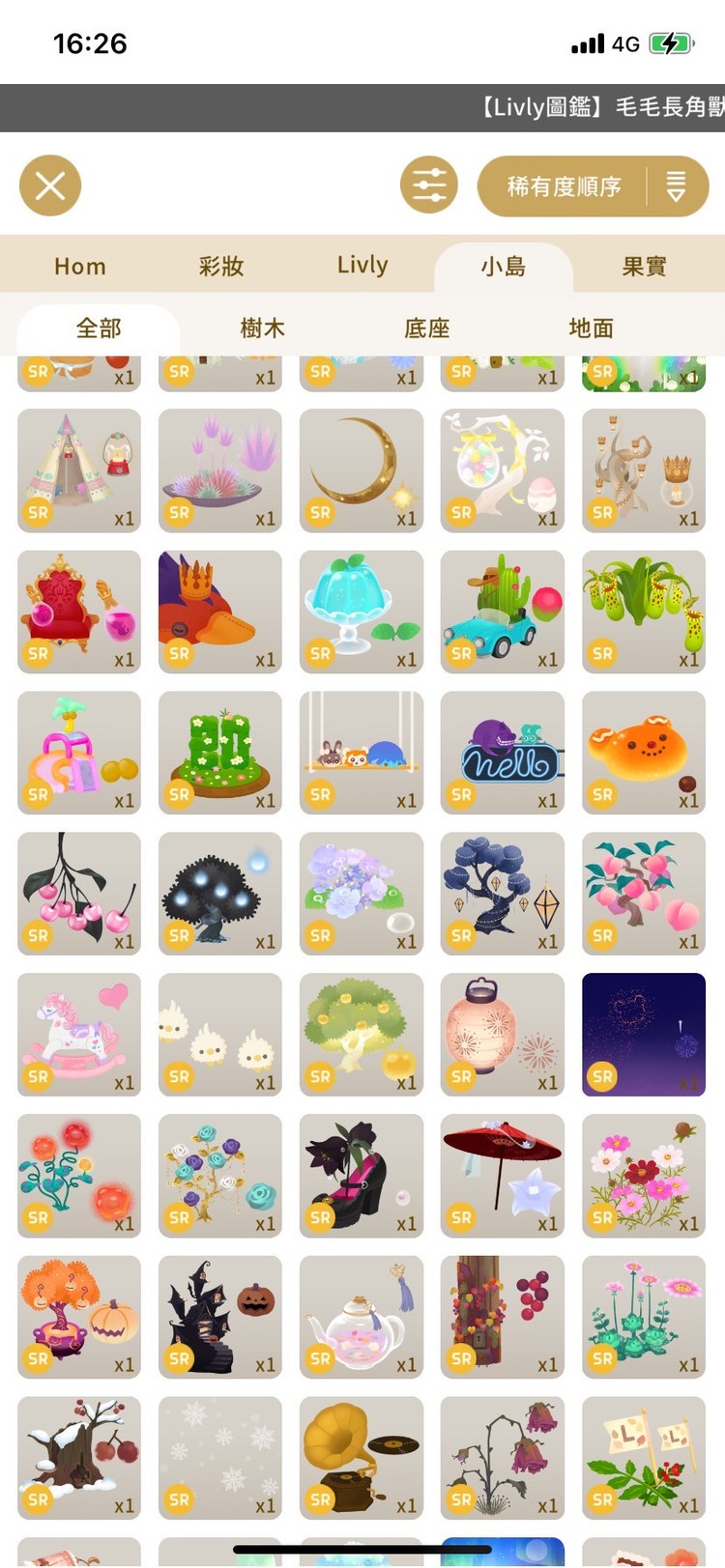725x1568 pixels.
Task: Open the golden gramophone item
Action: [362, 1458]
